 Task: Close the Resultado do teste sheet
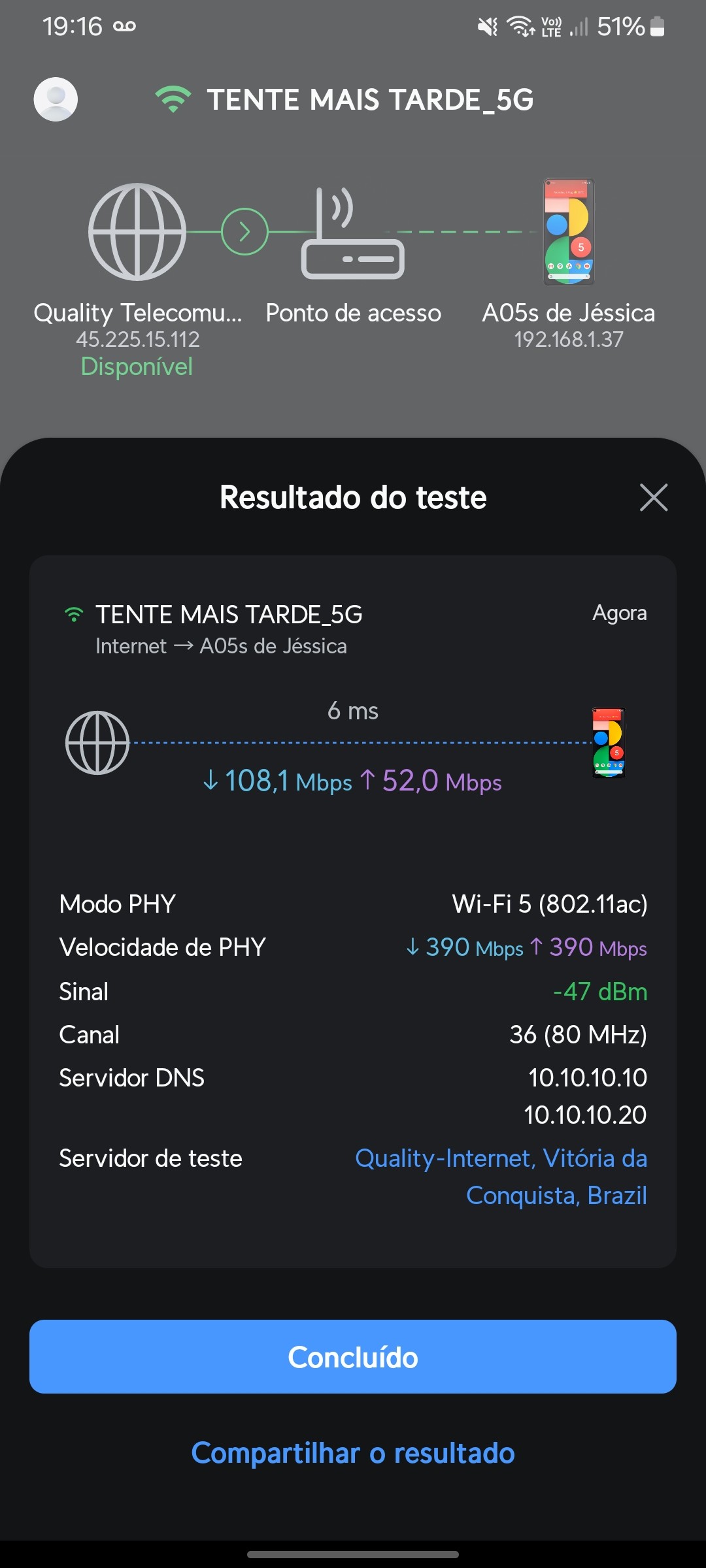tap(653, 498)
